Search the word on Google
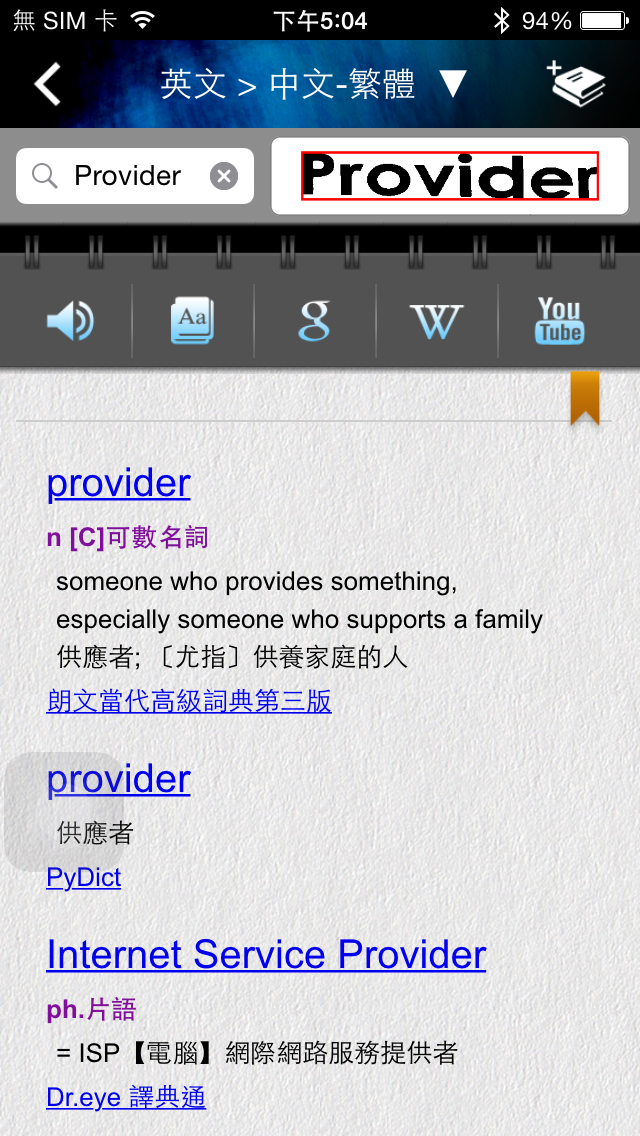The width and height of the screenshot is (640, 1136). (314, 321)
